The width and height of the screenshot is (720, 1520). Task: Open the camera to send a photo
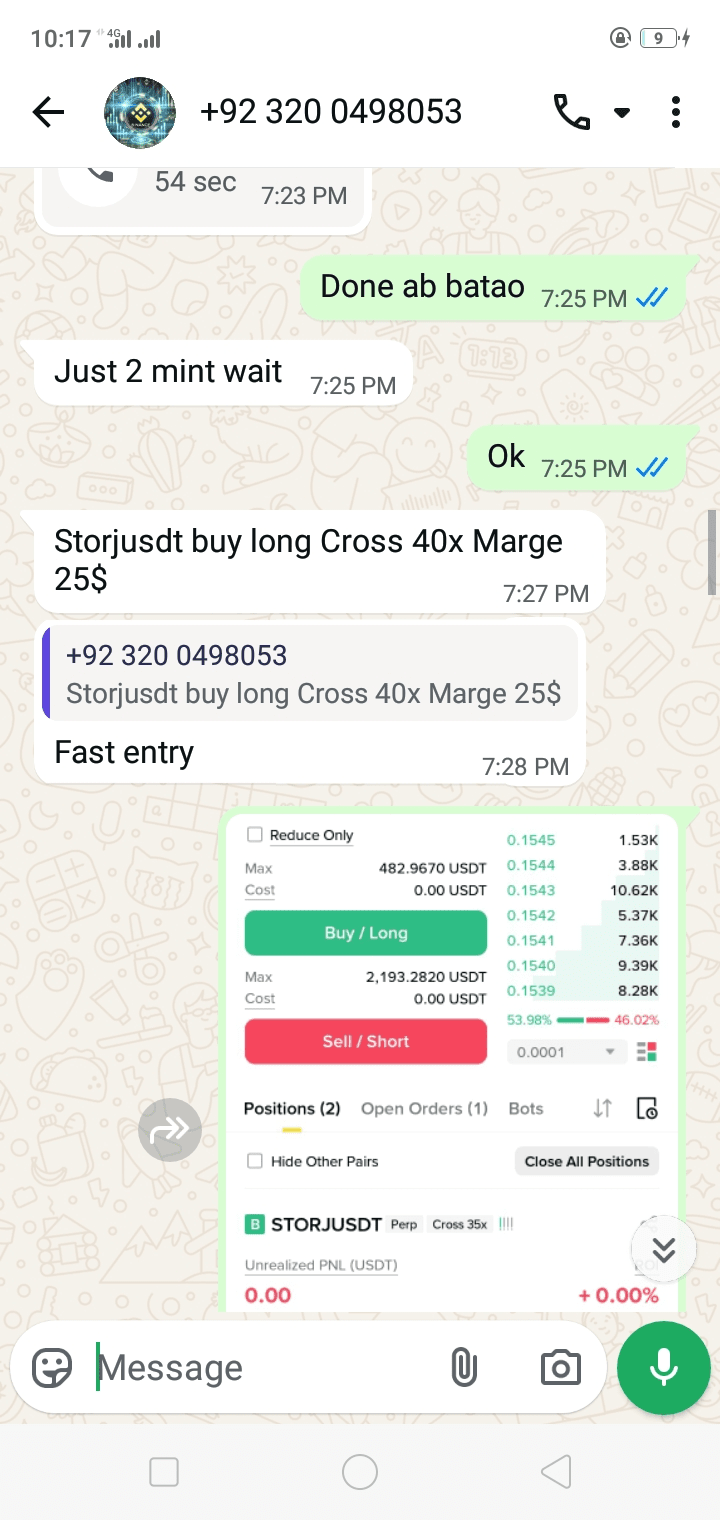[560, 1367]
